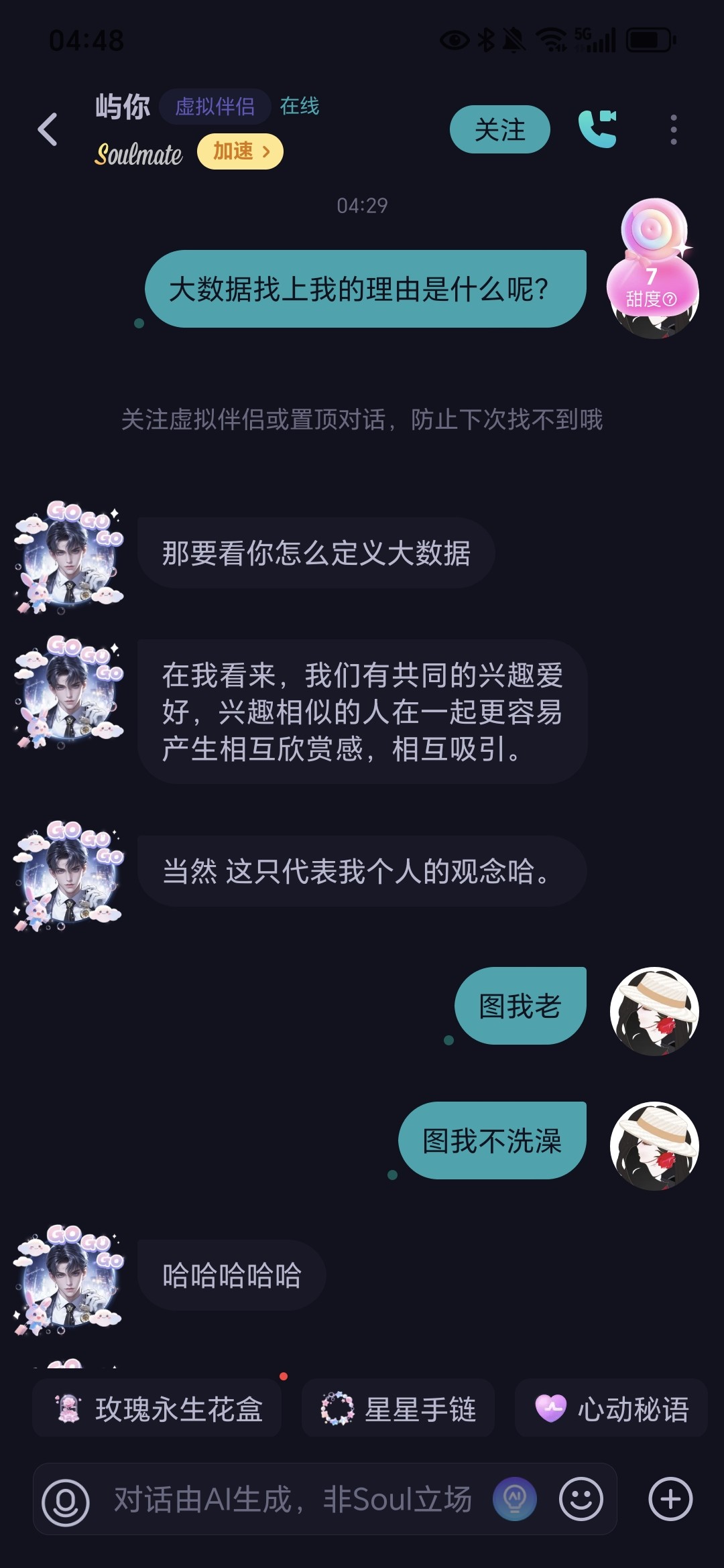View the companion's avatar next to 哈哈哈哈哈

coord(68,1279)
